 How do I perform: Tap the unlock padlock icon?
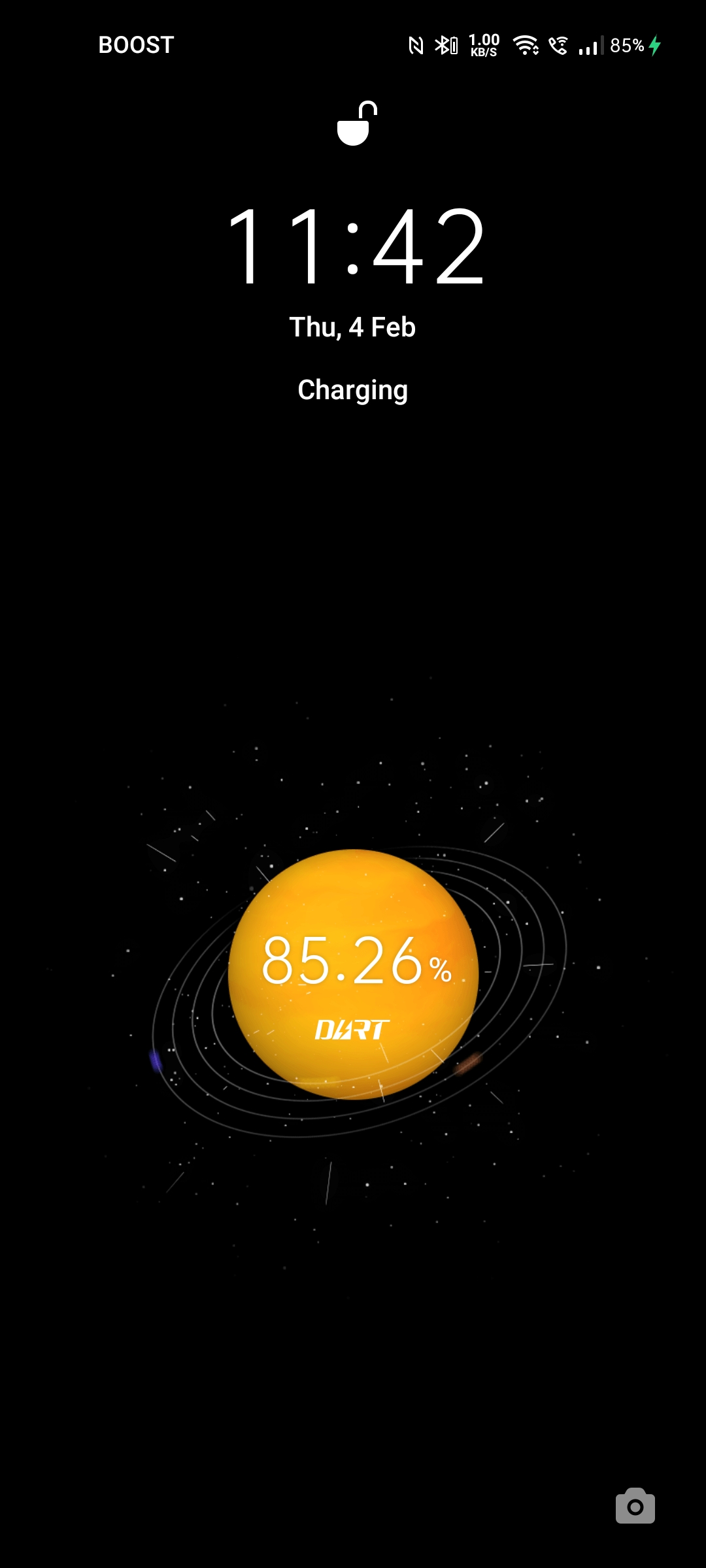pyautogui.click(x=357, y=123)
